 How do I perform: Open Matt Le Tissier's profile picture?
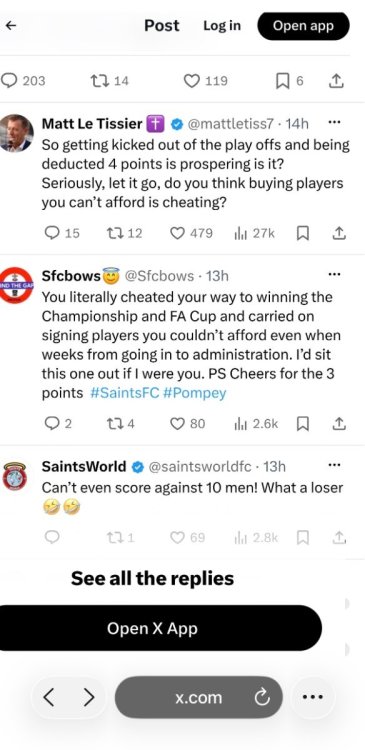pyautogui.click(x=16, y=132)
